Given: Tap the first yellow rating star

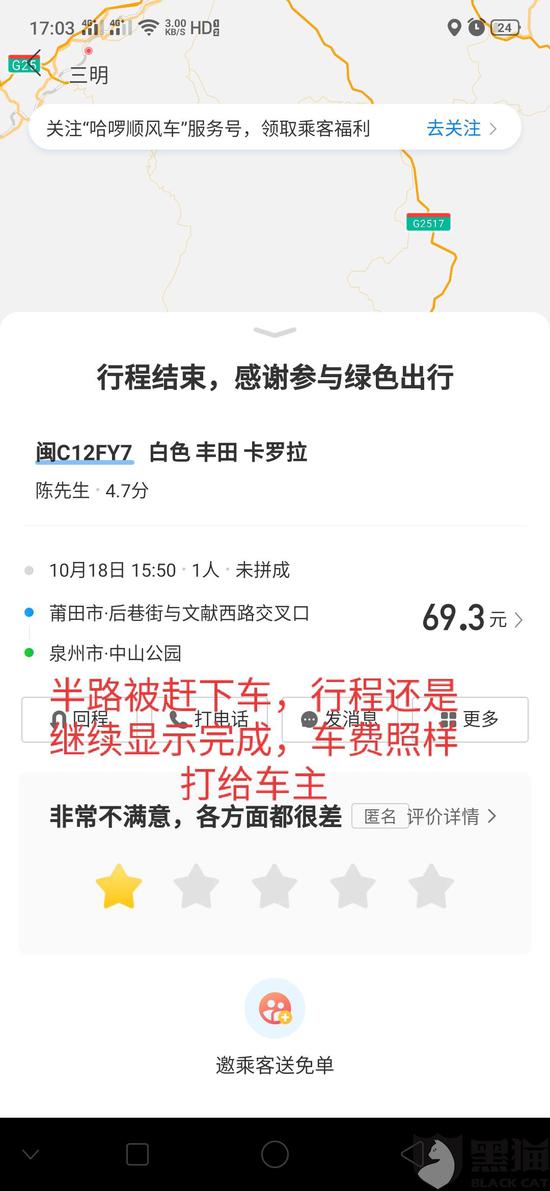Looking at the screenshot, I should coord(119,886).
